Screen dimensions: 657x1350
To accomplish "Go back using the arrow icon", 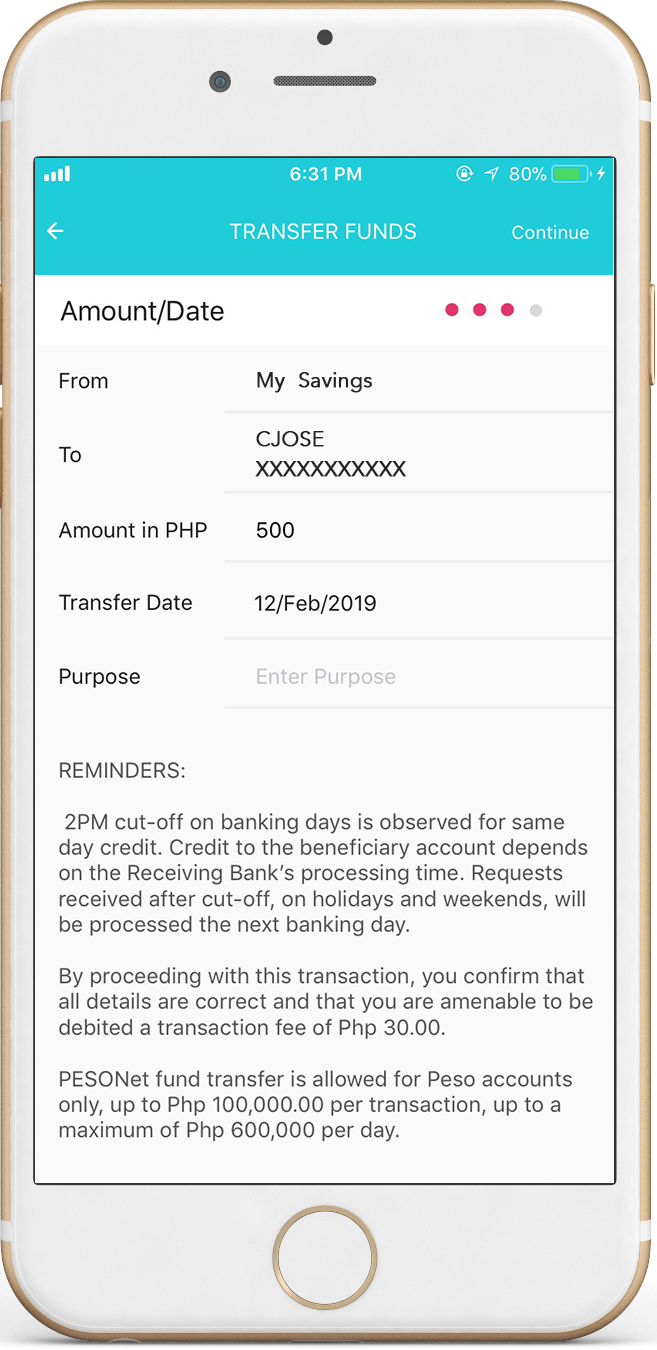I will pyautogui.click(x=55, y=231).
